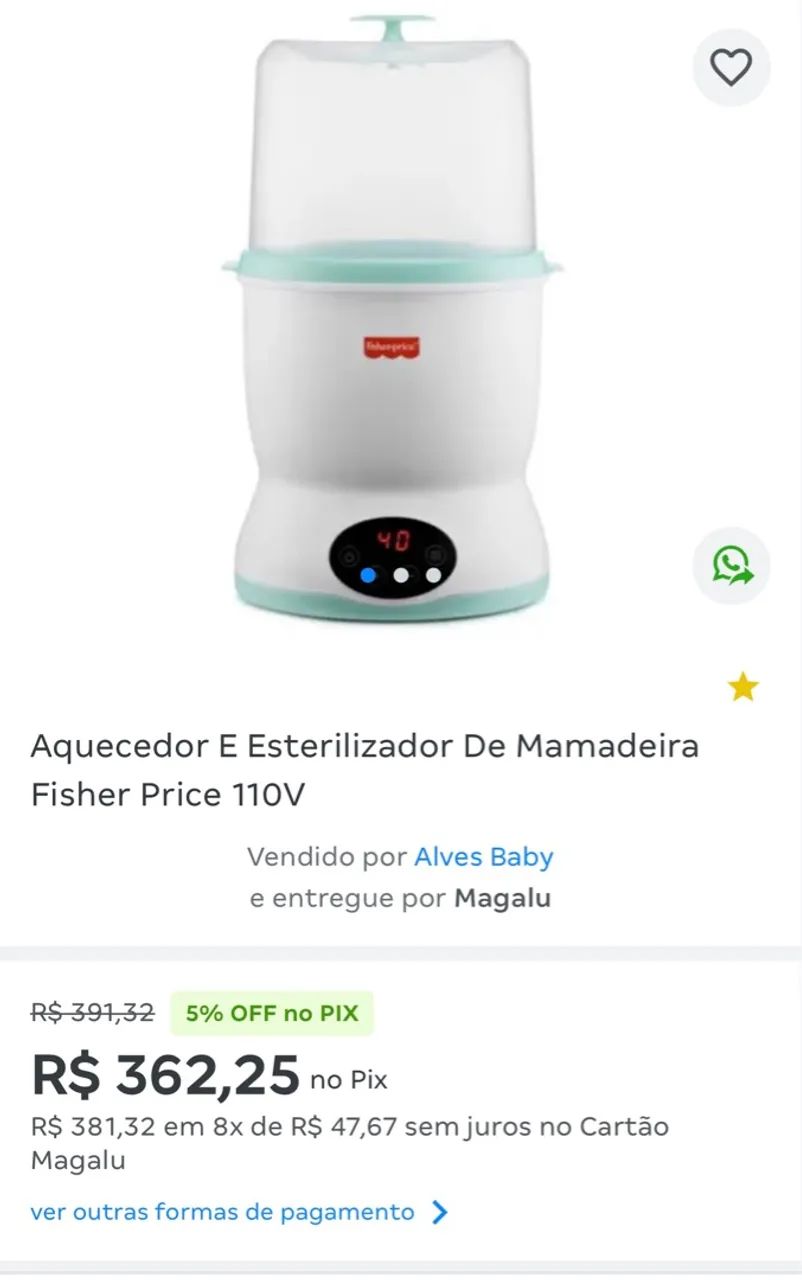Click the Fisher-Price logo on the product

pyautogui.click(x=392, y=349)
